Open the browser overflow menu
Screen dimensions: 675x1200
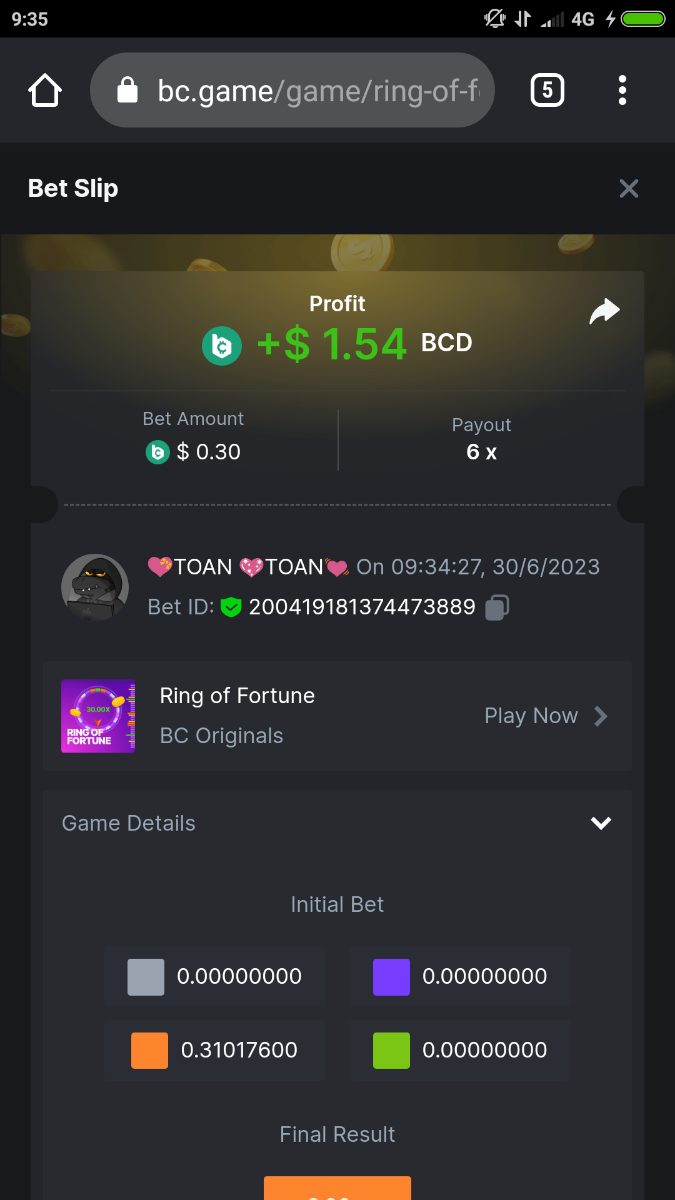coord(622,91)
